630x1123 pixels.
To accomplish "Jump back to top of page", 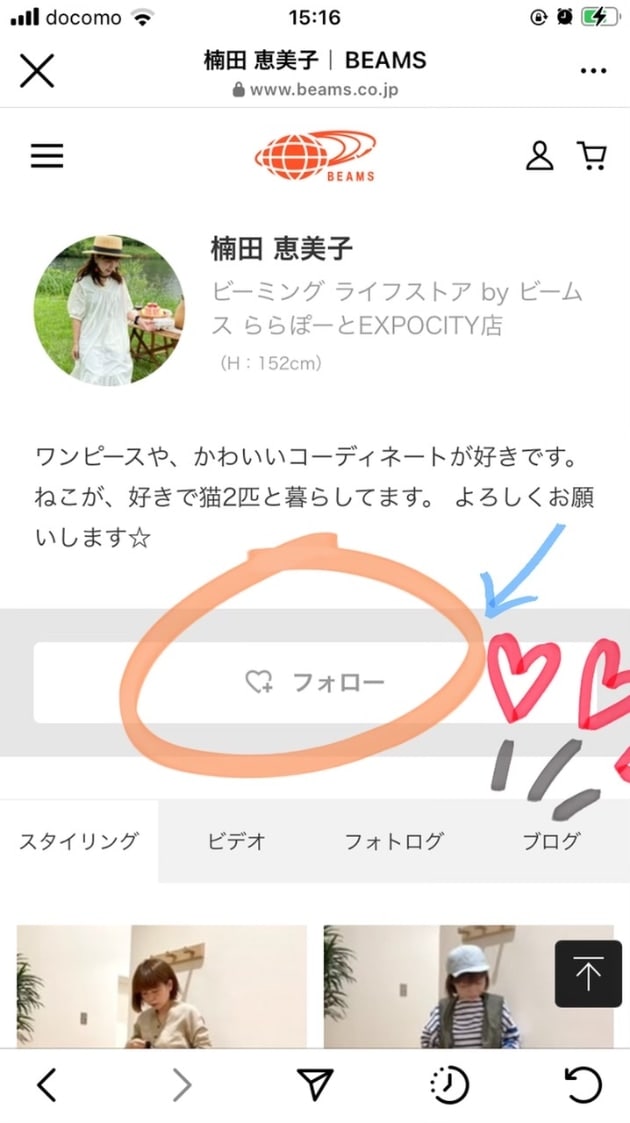I will pyautogui.click(x=588, y=973).
